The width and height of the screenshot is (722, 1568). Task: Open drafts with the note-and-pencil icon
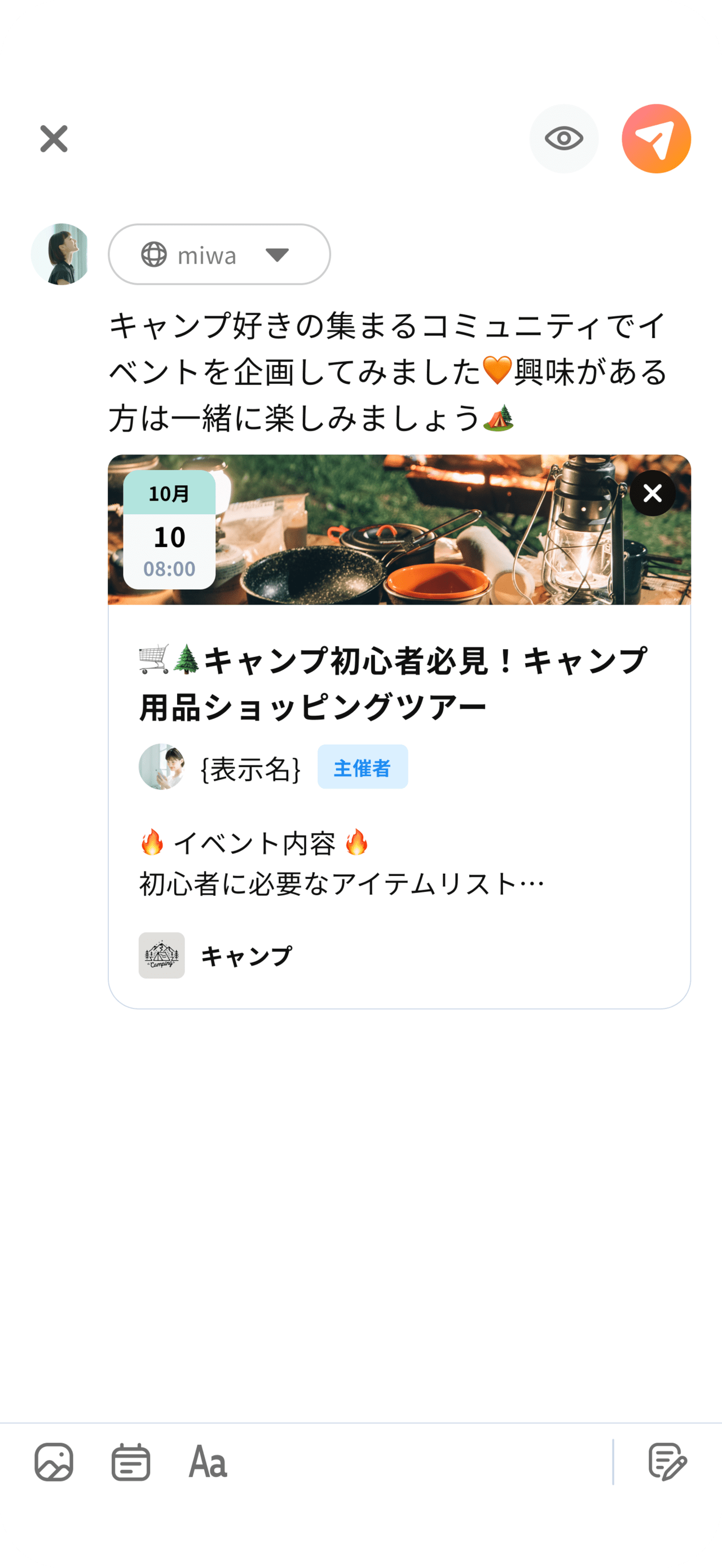click(x=667, y=1461)
